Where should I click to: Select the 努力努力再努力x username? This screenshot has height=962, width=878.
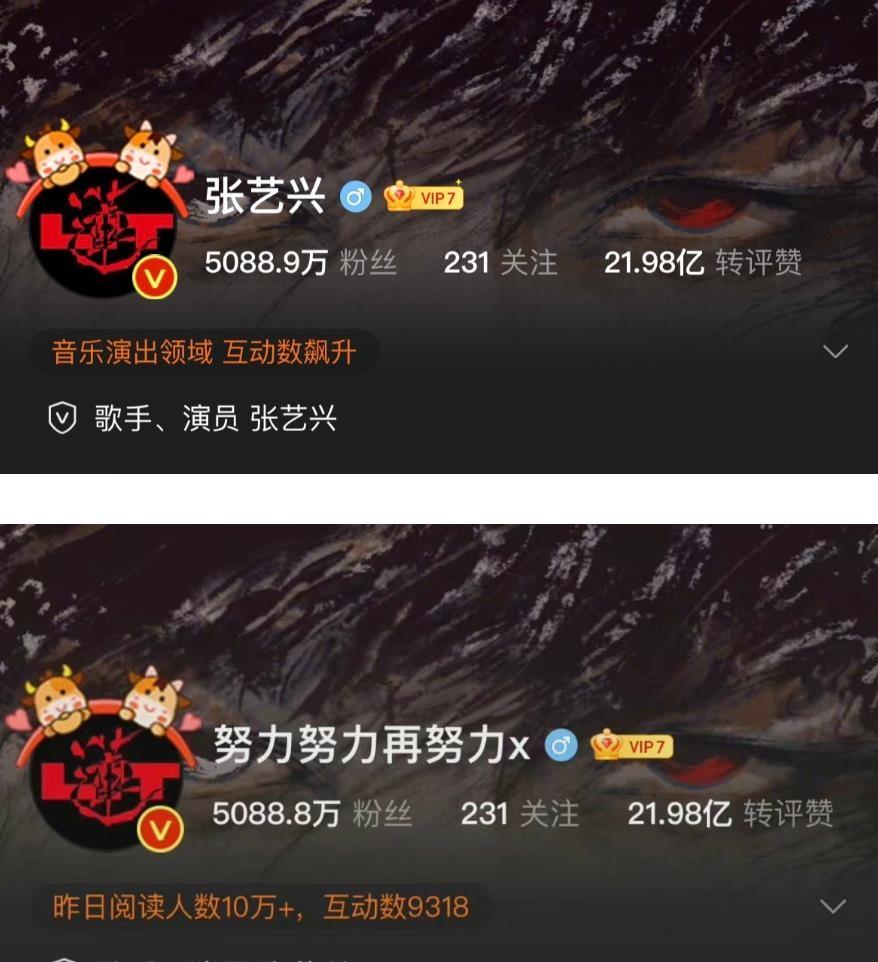(370, 745)
